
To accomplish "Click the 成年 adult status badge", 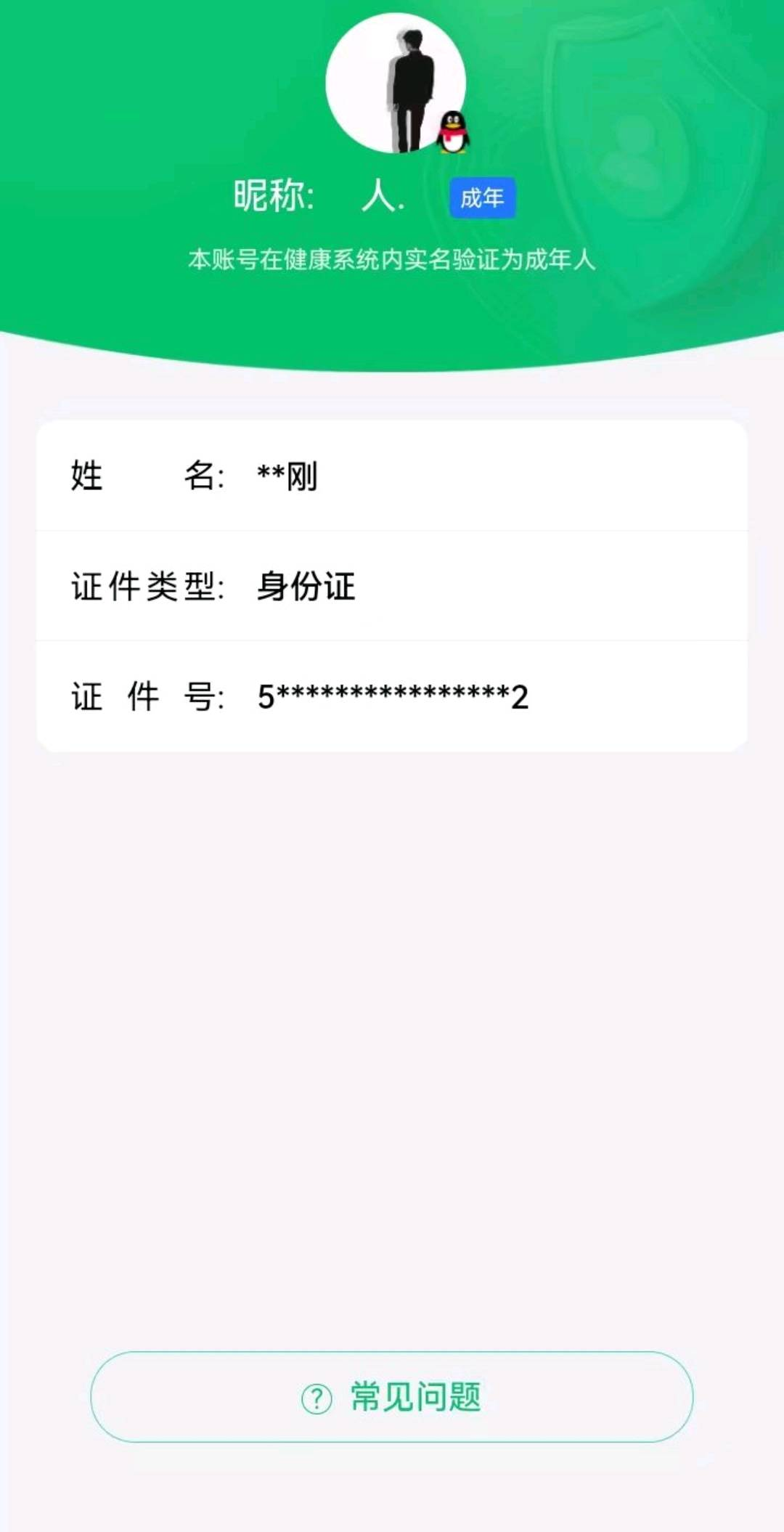I will coord(483,199).
